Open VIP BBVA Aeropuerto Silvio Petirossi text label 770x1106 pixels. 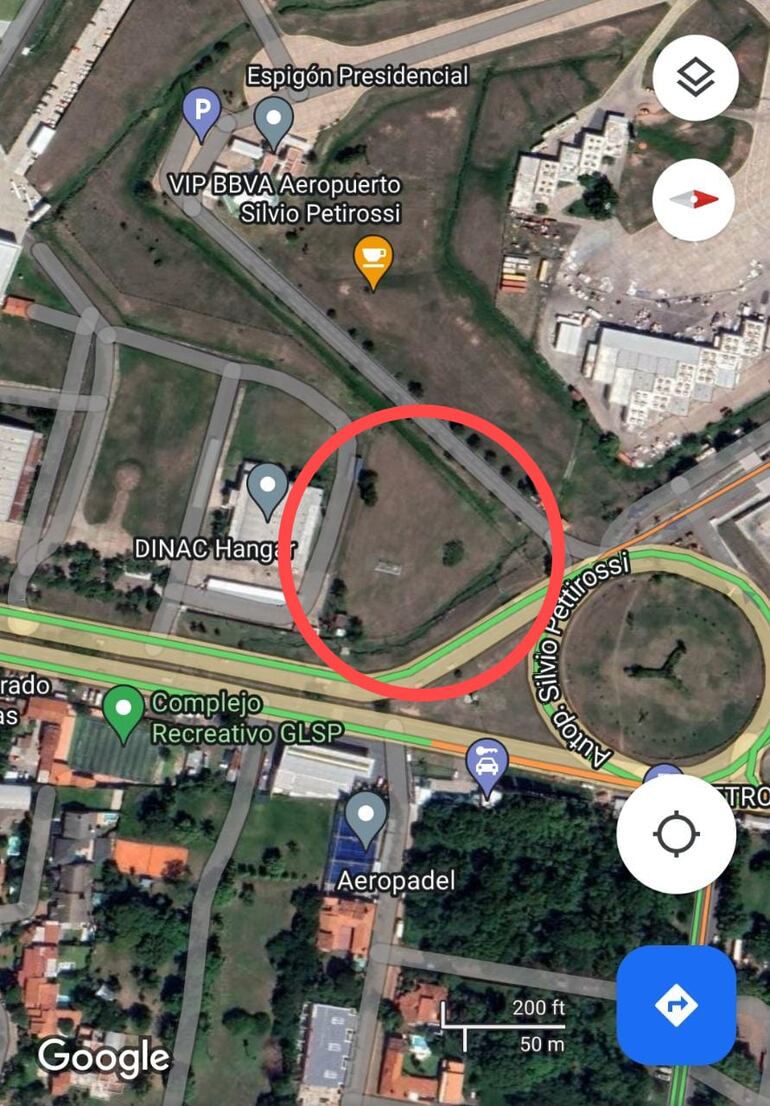click(288, 198)
